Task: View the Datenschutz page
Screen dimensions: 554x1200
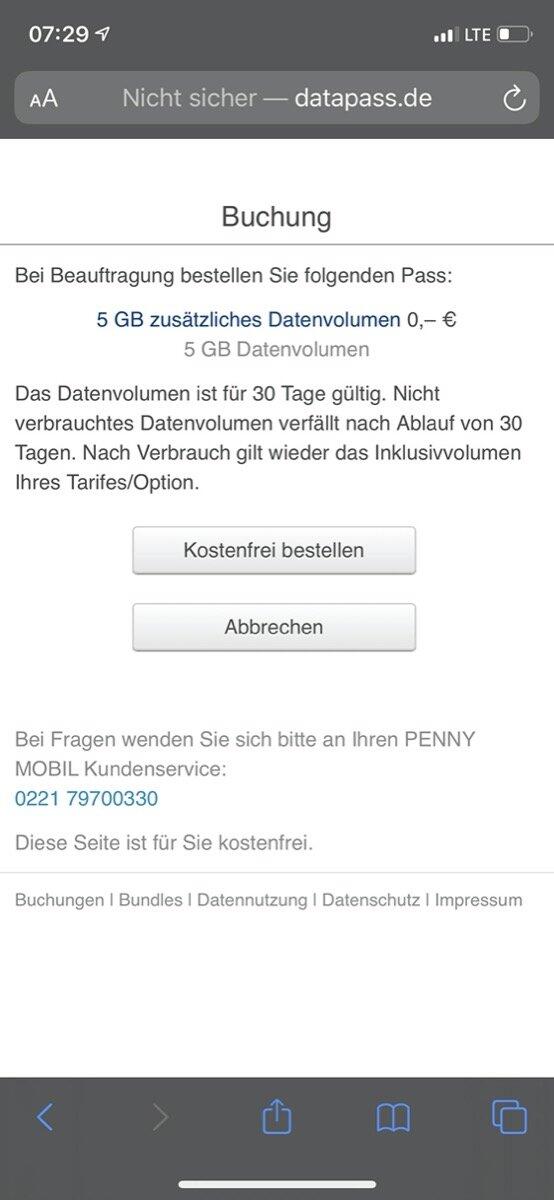Action: pyautogui.click(x=371, y=900)
